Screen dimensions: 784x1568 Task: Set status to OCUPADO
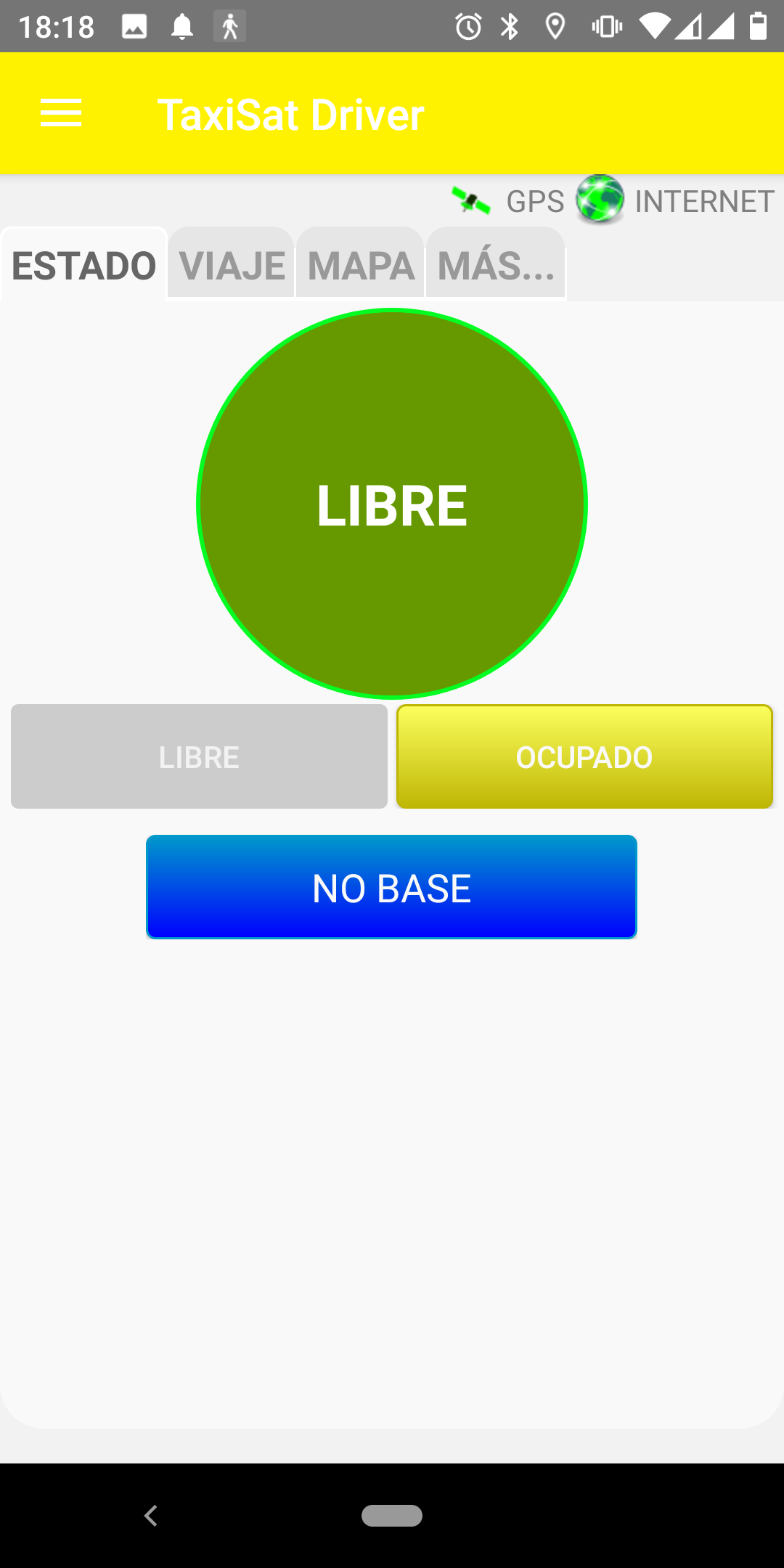584,756
